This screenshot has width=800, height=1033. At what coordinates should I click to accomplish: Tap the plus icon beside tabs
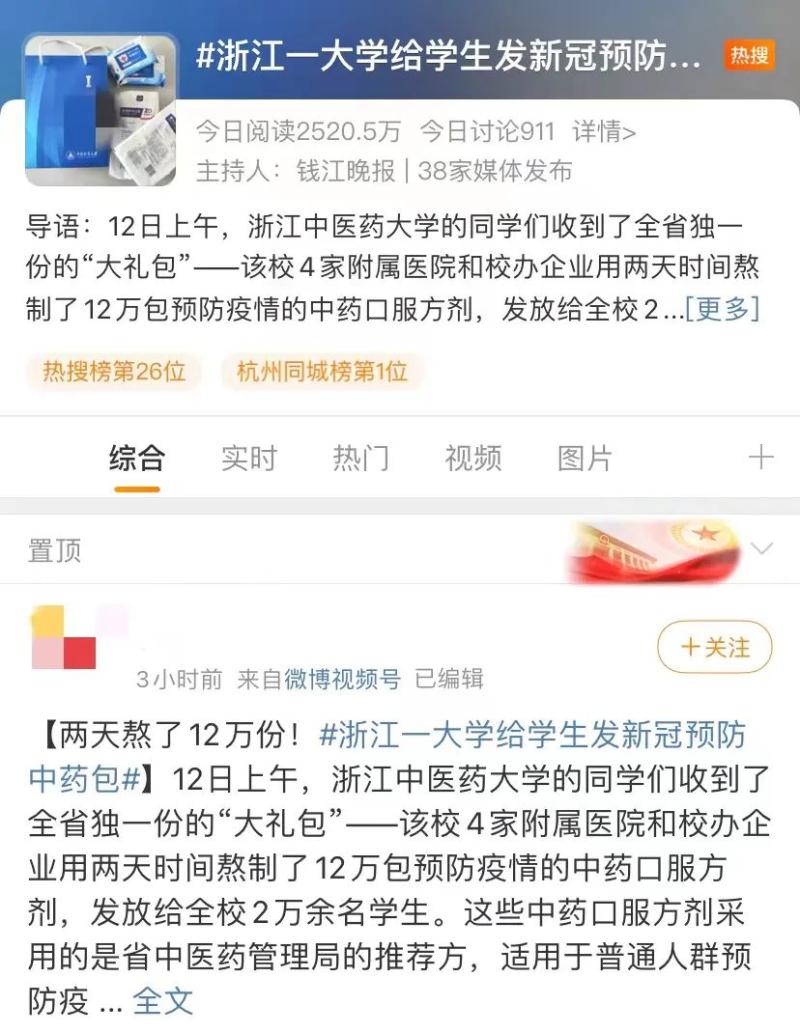coord(761,457)
